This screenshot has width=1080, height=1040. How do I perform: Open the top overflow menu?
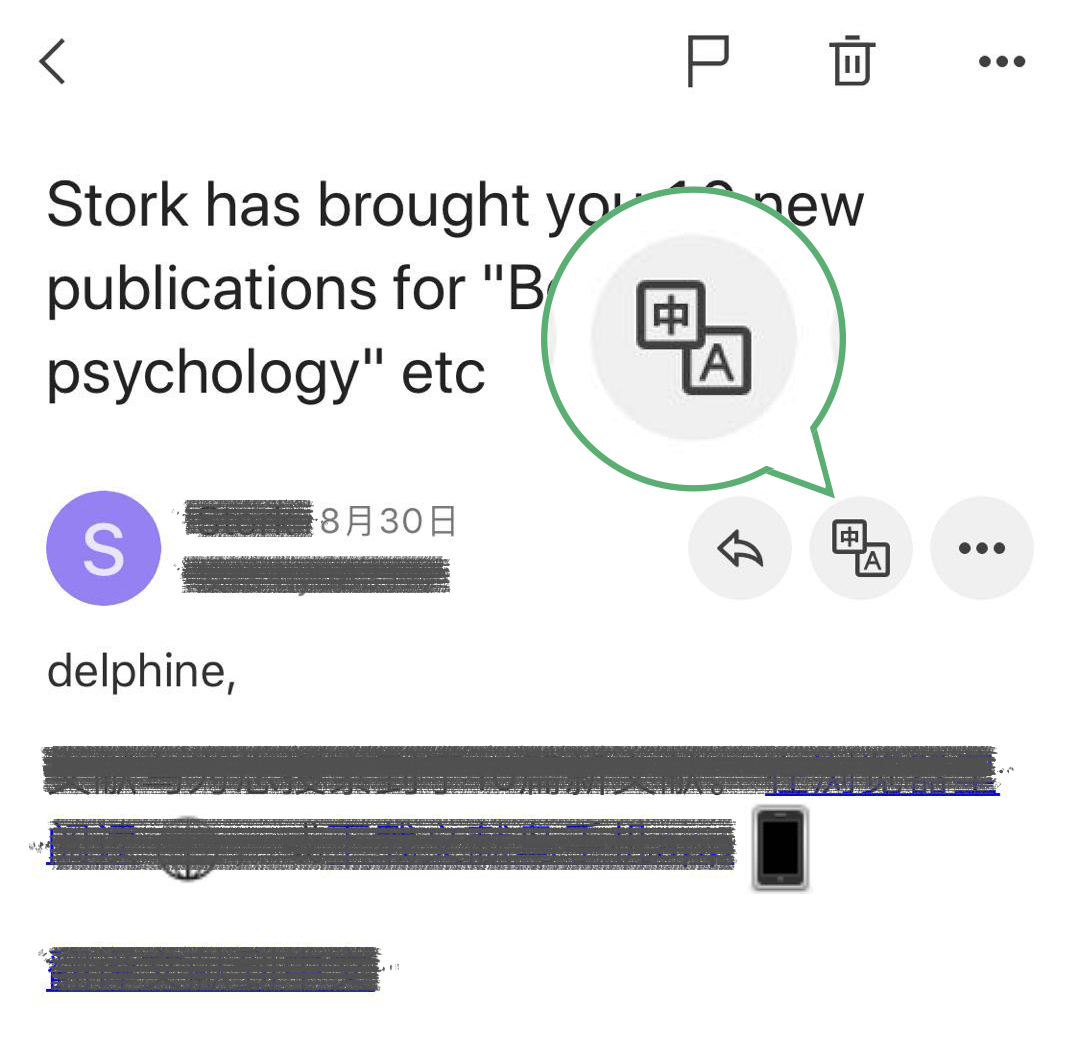[1001, 62]
